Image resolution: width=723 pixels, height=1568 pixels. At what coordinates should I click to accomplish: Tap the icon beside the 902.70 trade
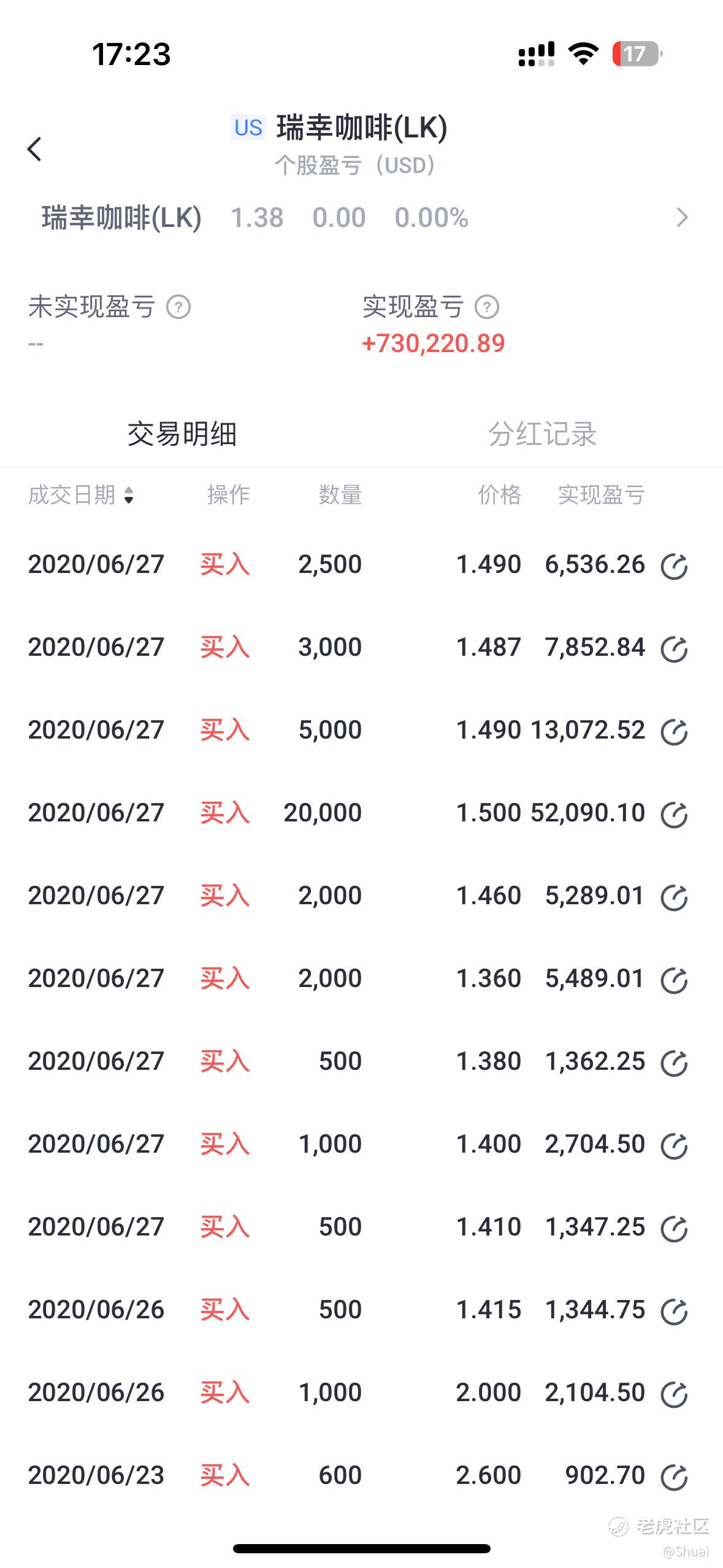point(673,1477)
